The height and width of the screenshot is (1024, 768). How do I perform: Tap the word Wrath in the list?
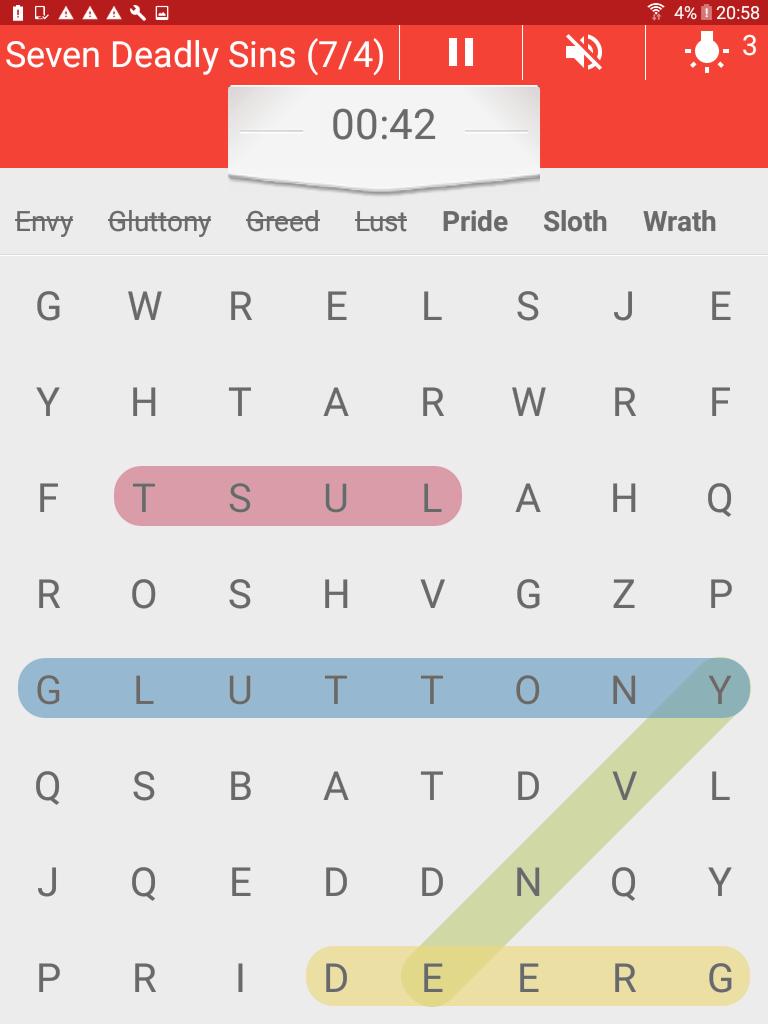point(678,222)
